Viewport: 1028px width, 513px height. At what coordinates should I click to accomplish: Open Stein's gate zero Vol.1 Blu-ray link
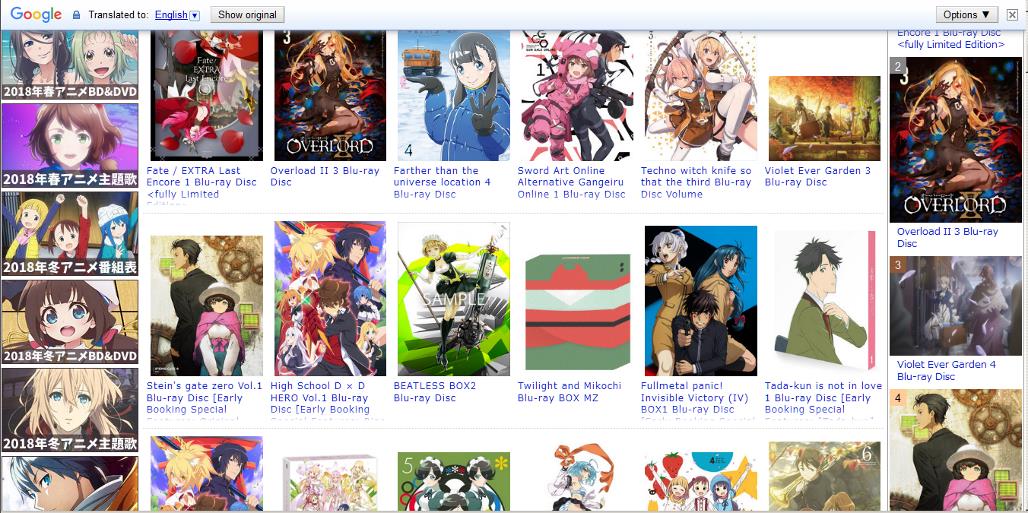pyautogui.click(x=206, y=397)
